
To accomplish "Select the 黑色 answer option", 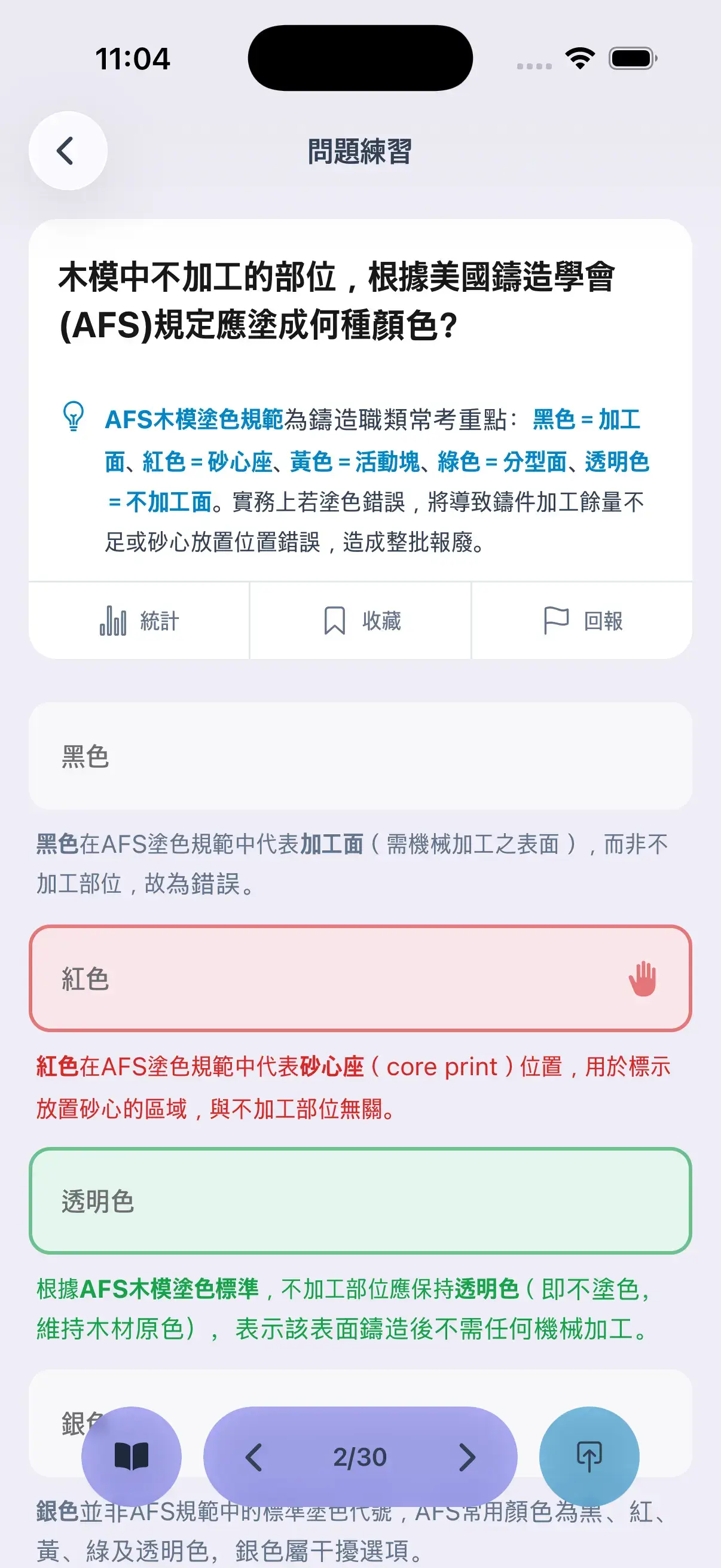I will tap(360, 756).
